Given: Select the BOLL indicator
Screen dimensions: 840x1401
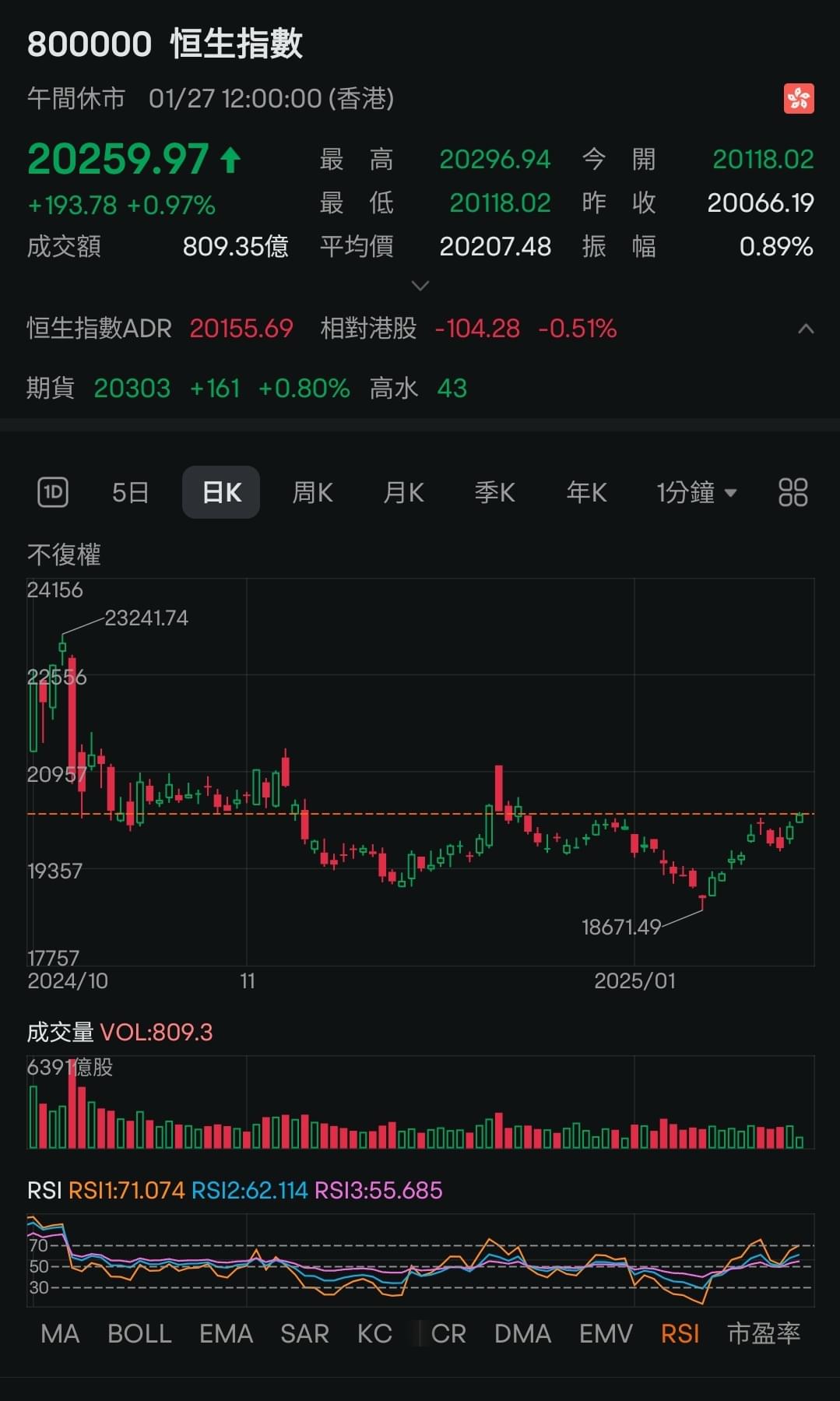Looking at the screenshot, I should [139, 1333].
